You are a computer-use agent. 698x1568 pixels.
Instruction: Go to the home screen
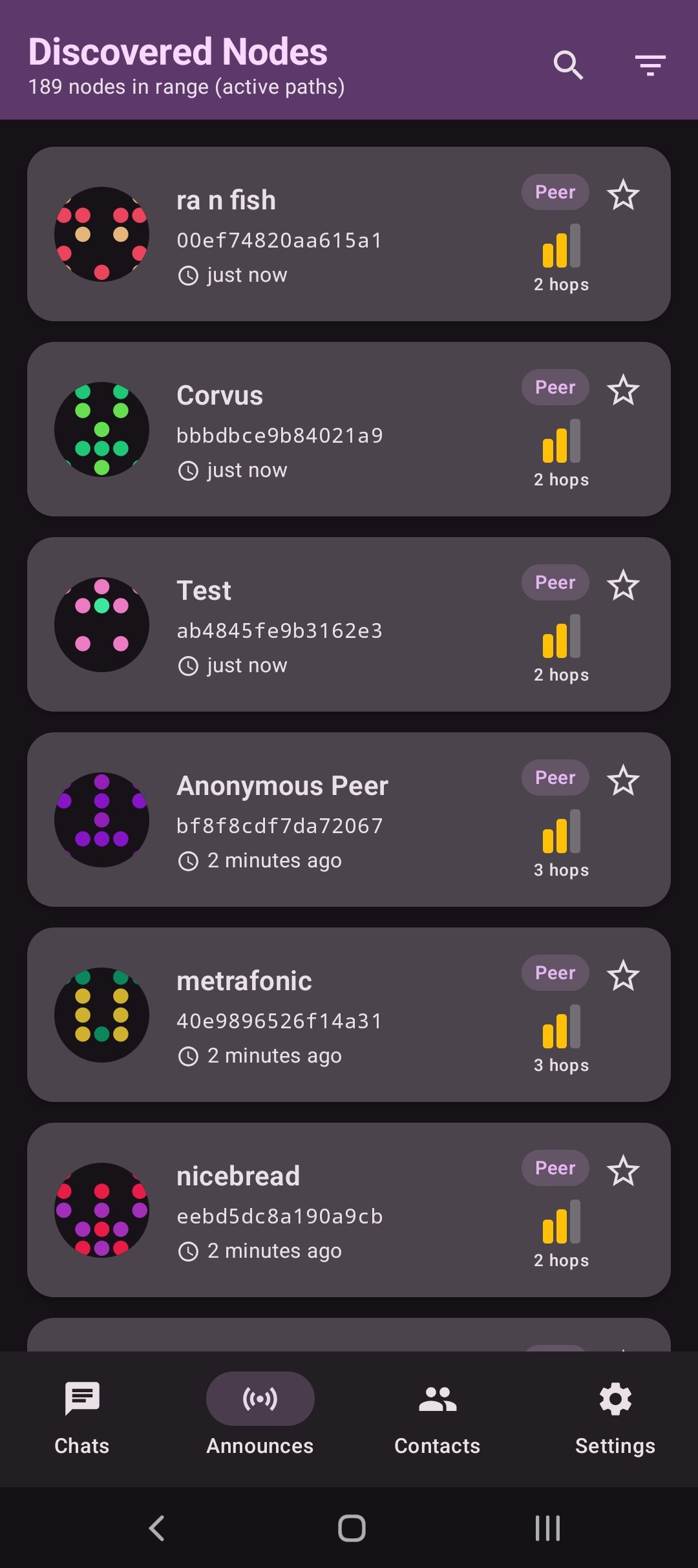click(x=352, y=1528)
